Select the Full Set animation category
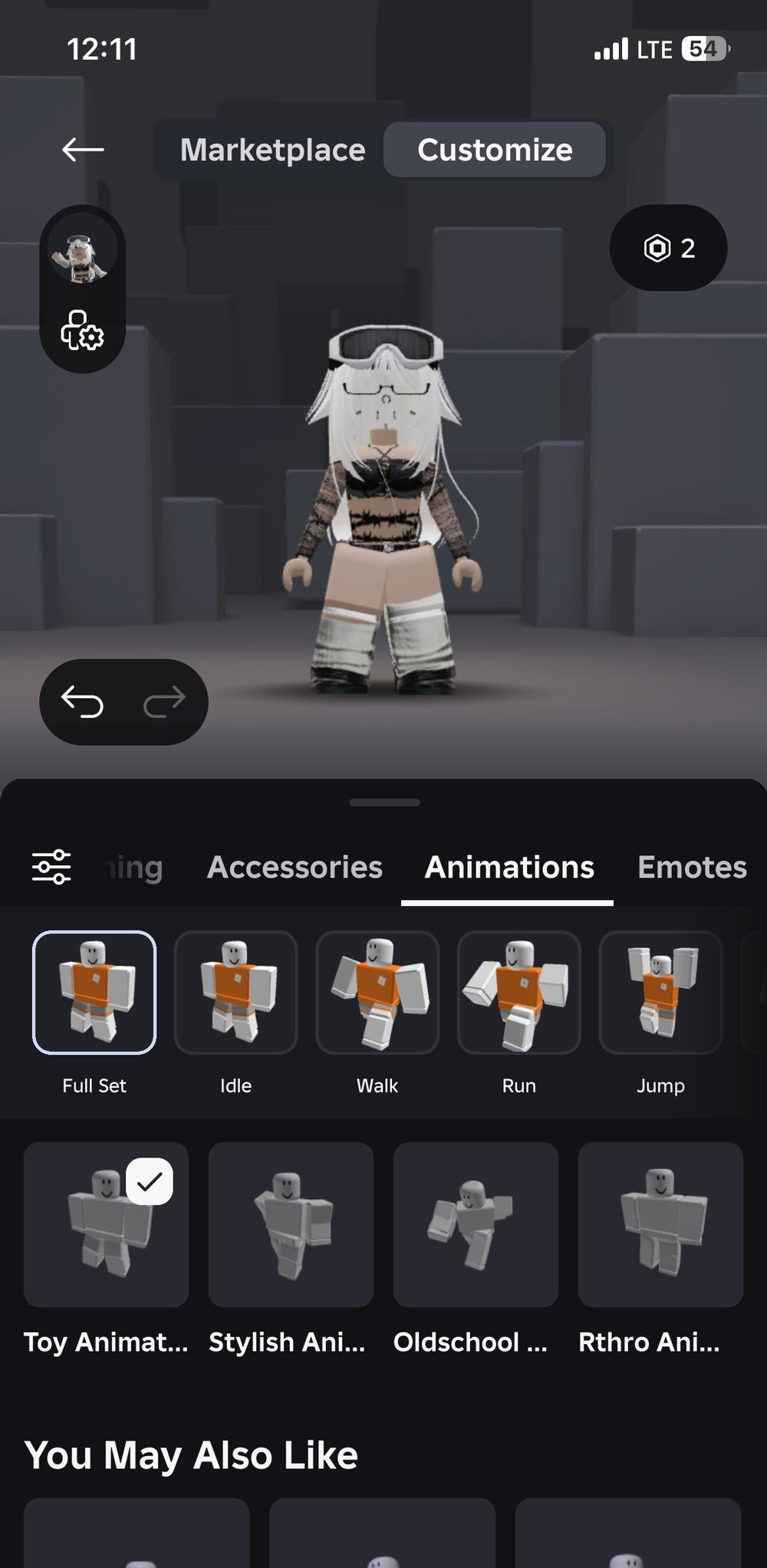The width and height of the screenshot is (767, 1568). pyautogui.click(x=94, y=993)
